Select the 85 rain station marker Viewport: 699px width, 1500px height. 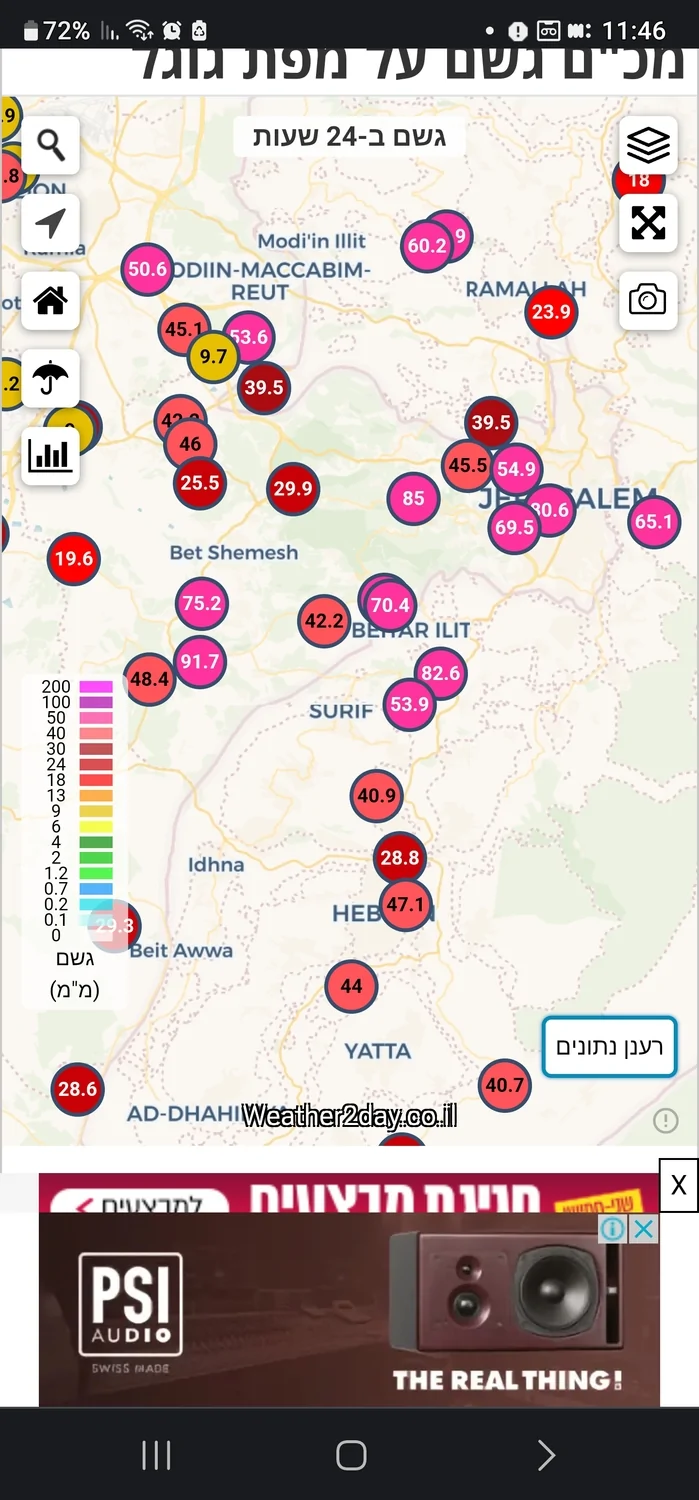click(413, 498)
